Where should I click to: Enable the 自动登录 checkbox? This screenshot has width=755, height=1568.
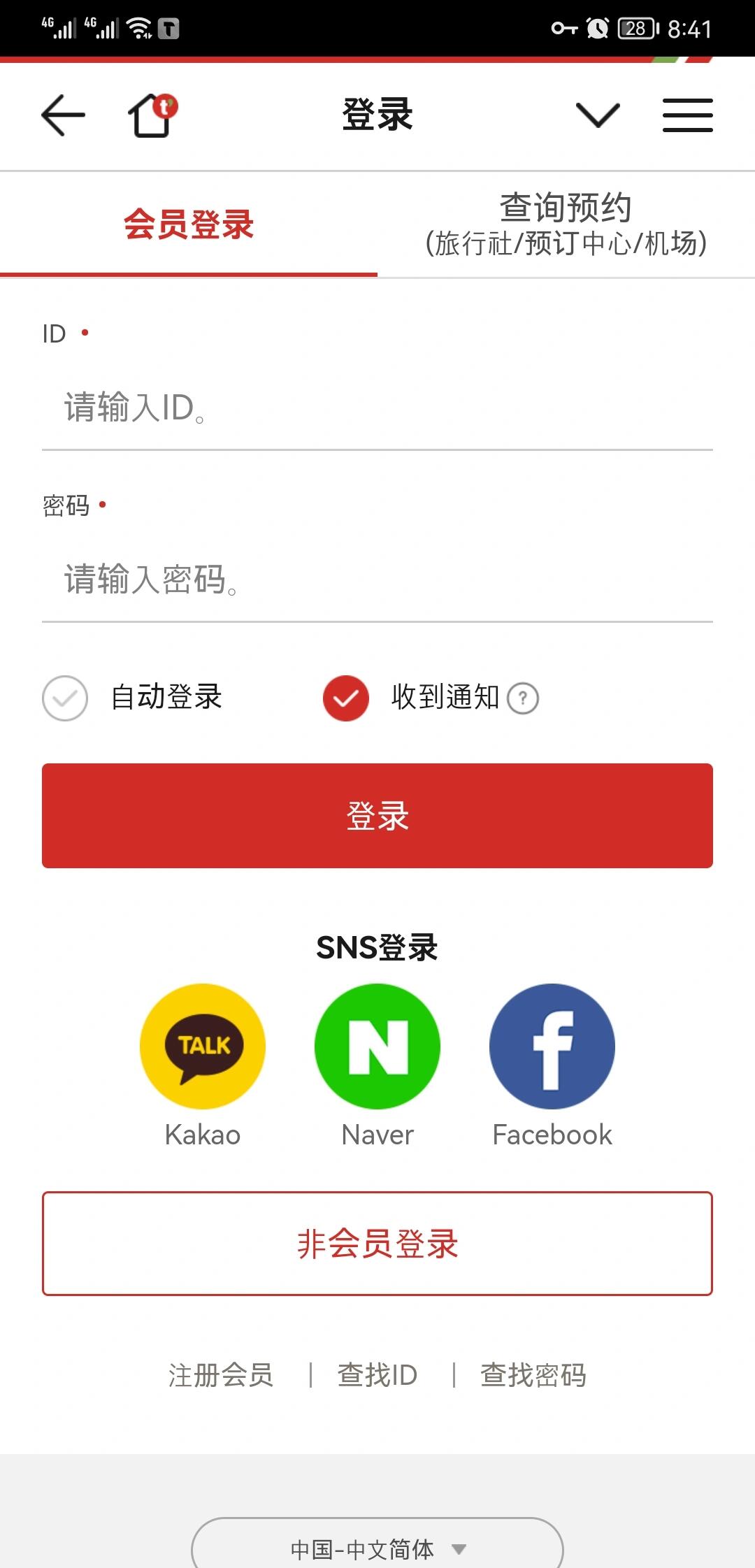[x=65, y=698]
